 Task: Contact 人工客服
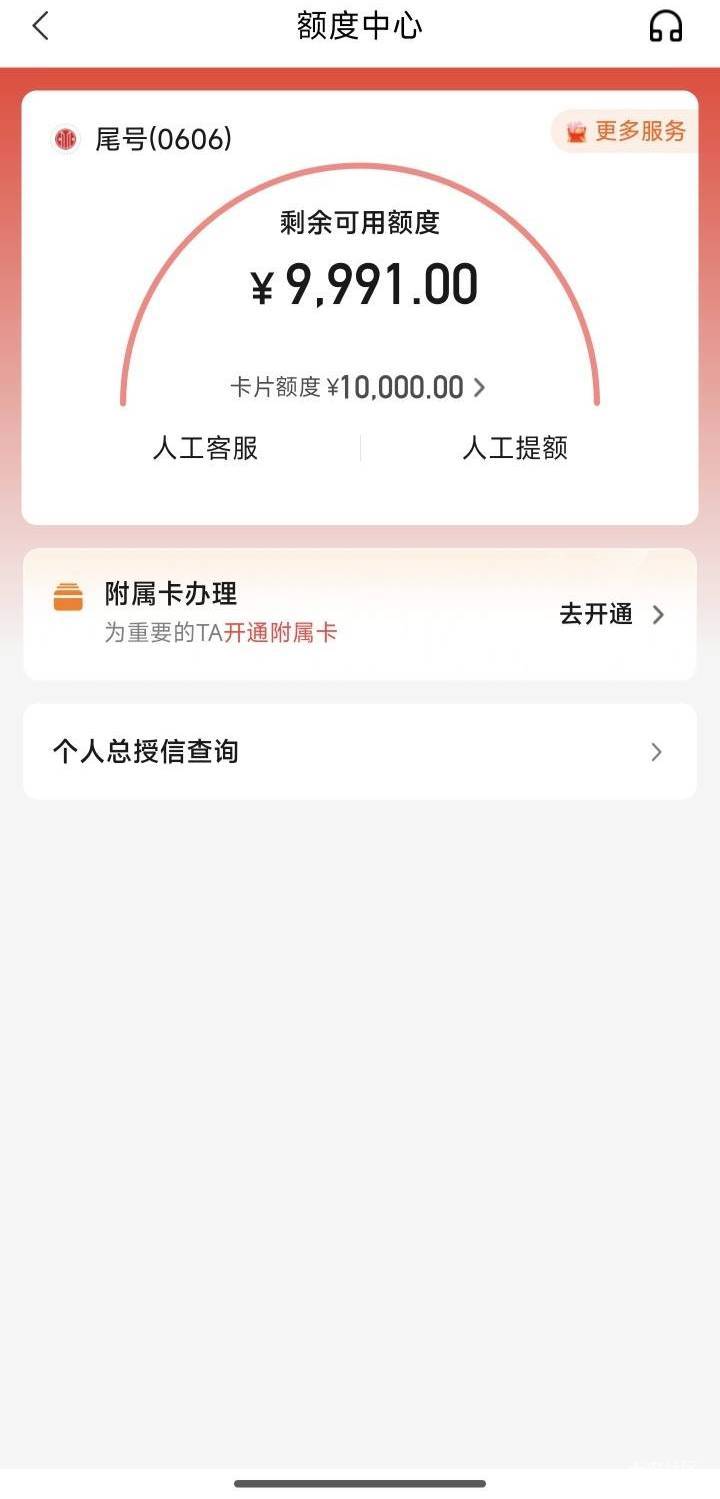(x=205, y=448)
